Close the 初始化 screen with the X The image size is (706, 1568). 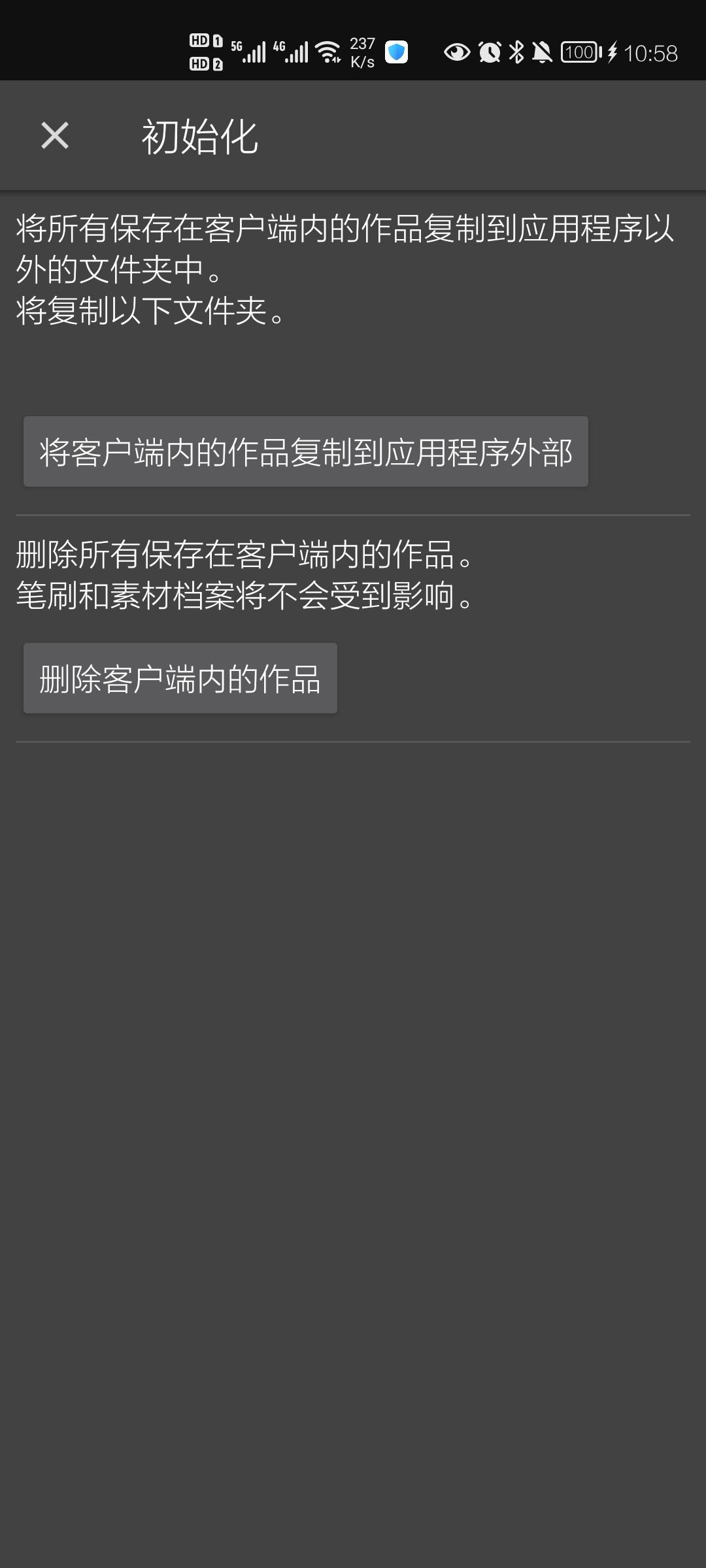(x=54, y=137)
